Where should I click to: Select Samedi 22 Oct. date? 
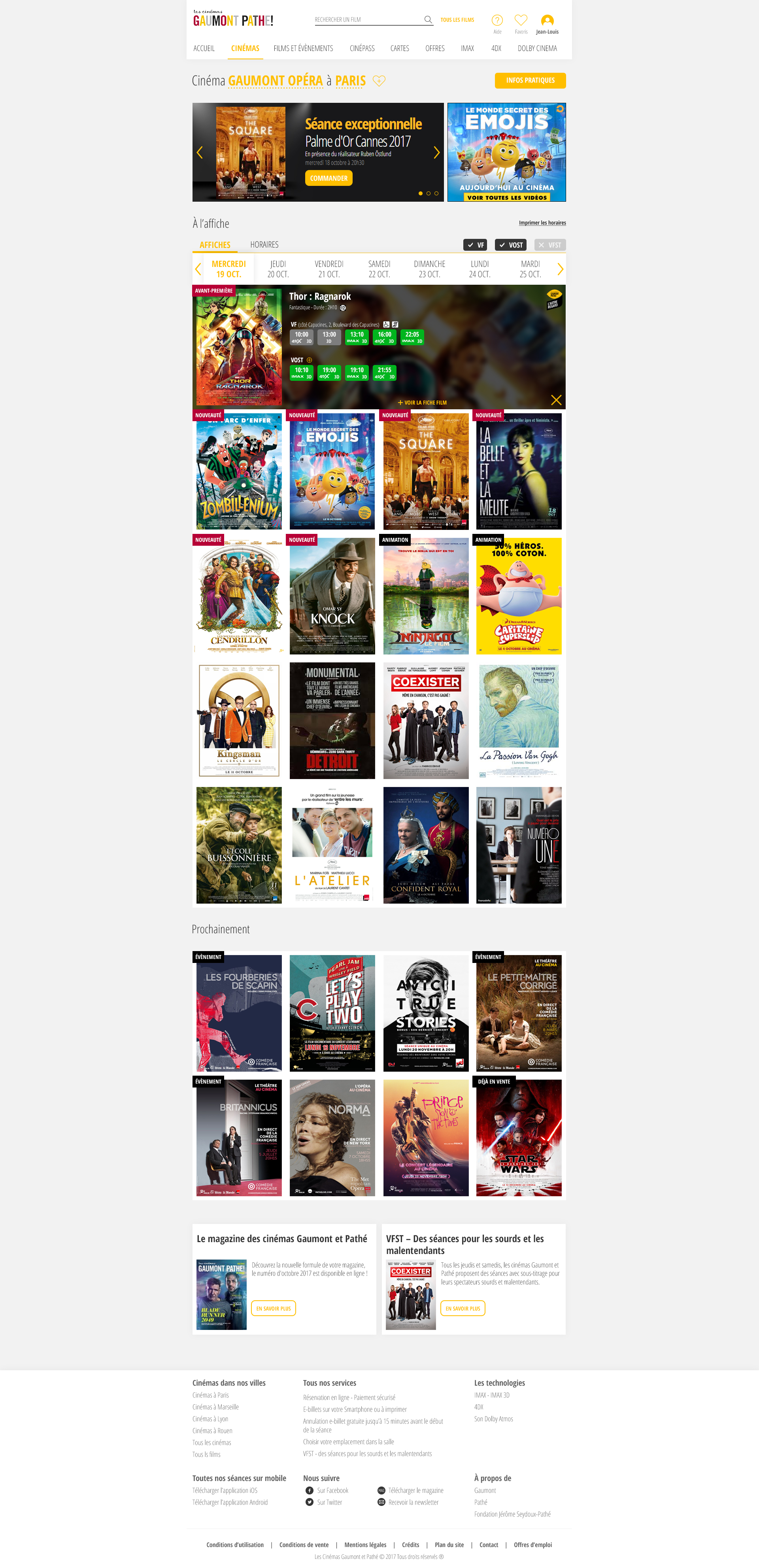pyautogui.click(x=379, y=269)
